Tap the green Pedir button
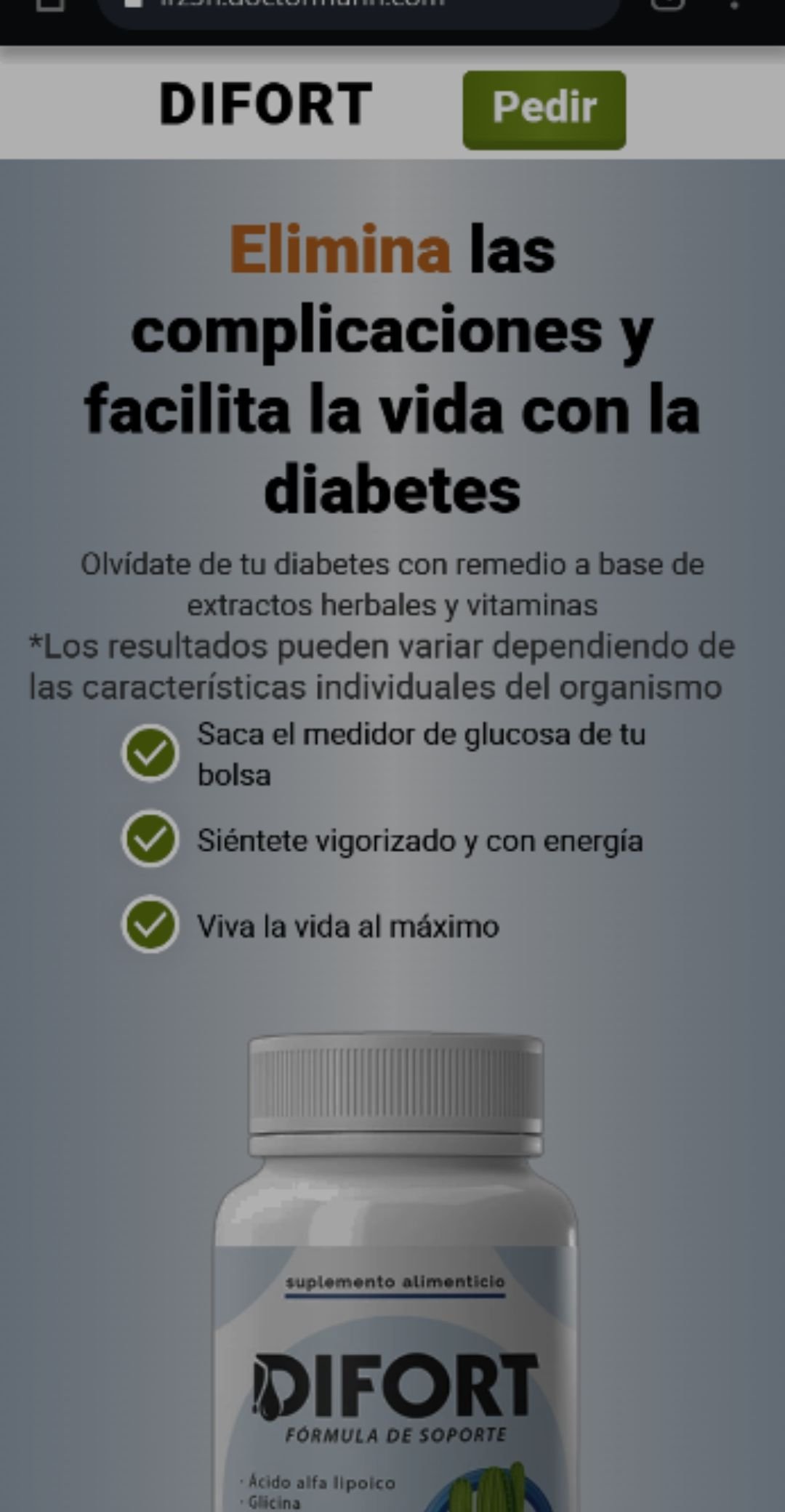The height and width of the screenshot is (1512, 785). click(544, 109)
